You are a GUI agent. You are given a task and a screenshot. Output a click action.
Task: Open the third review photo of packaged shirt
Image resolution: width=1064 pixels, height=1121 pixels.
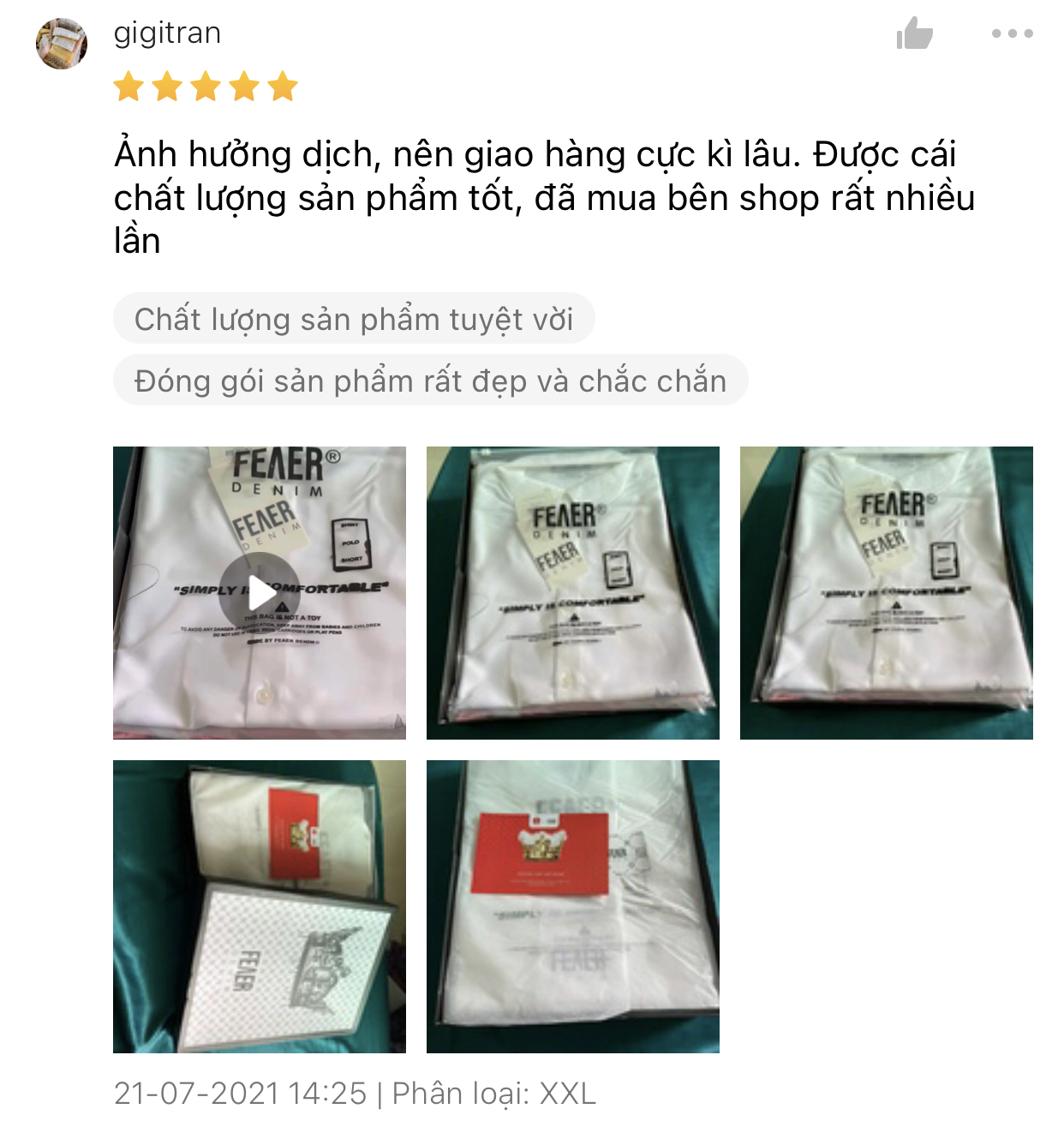[886, 592]
